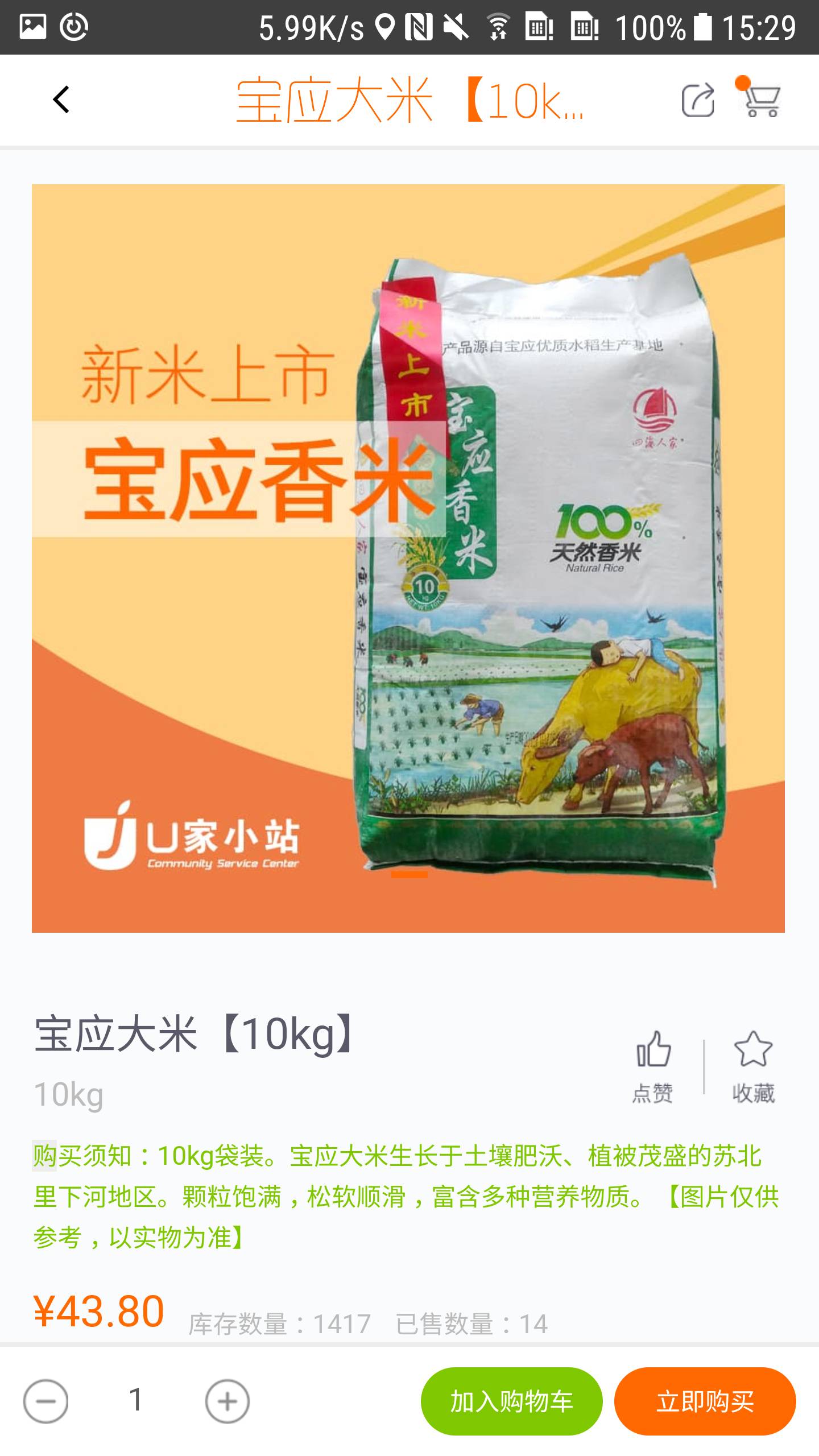The height and width of the screenshot is (1456, 819).
Task: Tap the gallery icon in the status bar
Action: coord(32,26)
